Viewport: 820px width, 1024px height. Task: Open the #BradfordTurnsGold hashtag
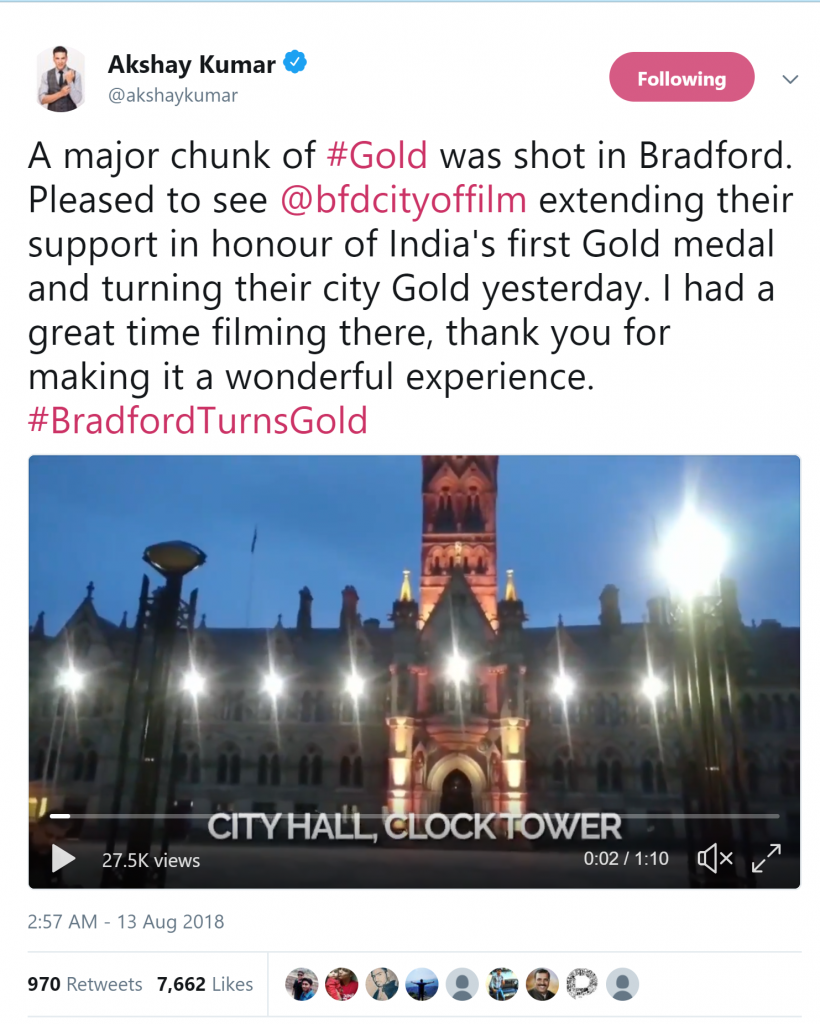(x=198, y=420)
